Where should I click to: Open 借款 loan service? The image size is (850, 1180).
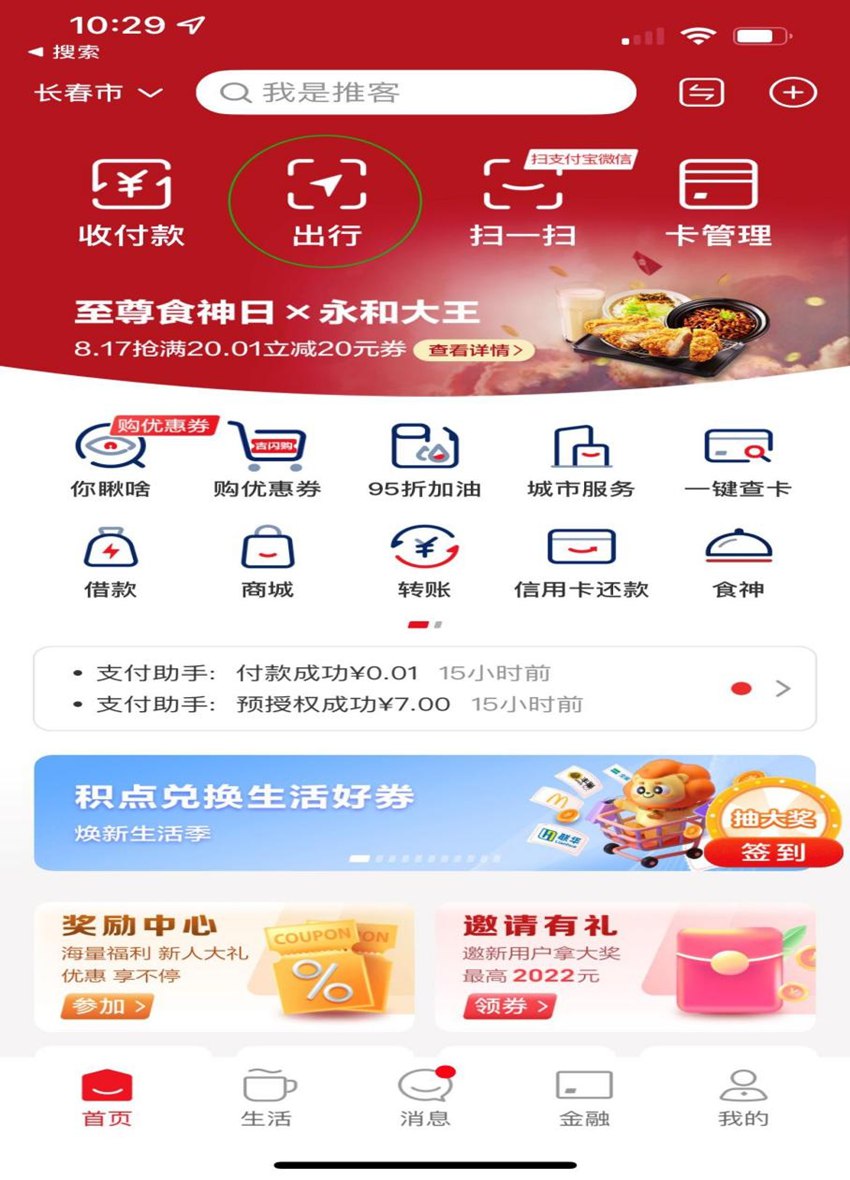(110, 562)
